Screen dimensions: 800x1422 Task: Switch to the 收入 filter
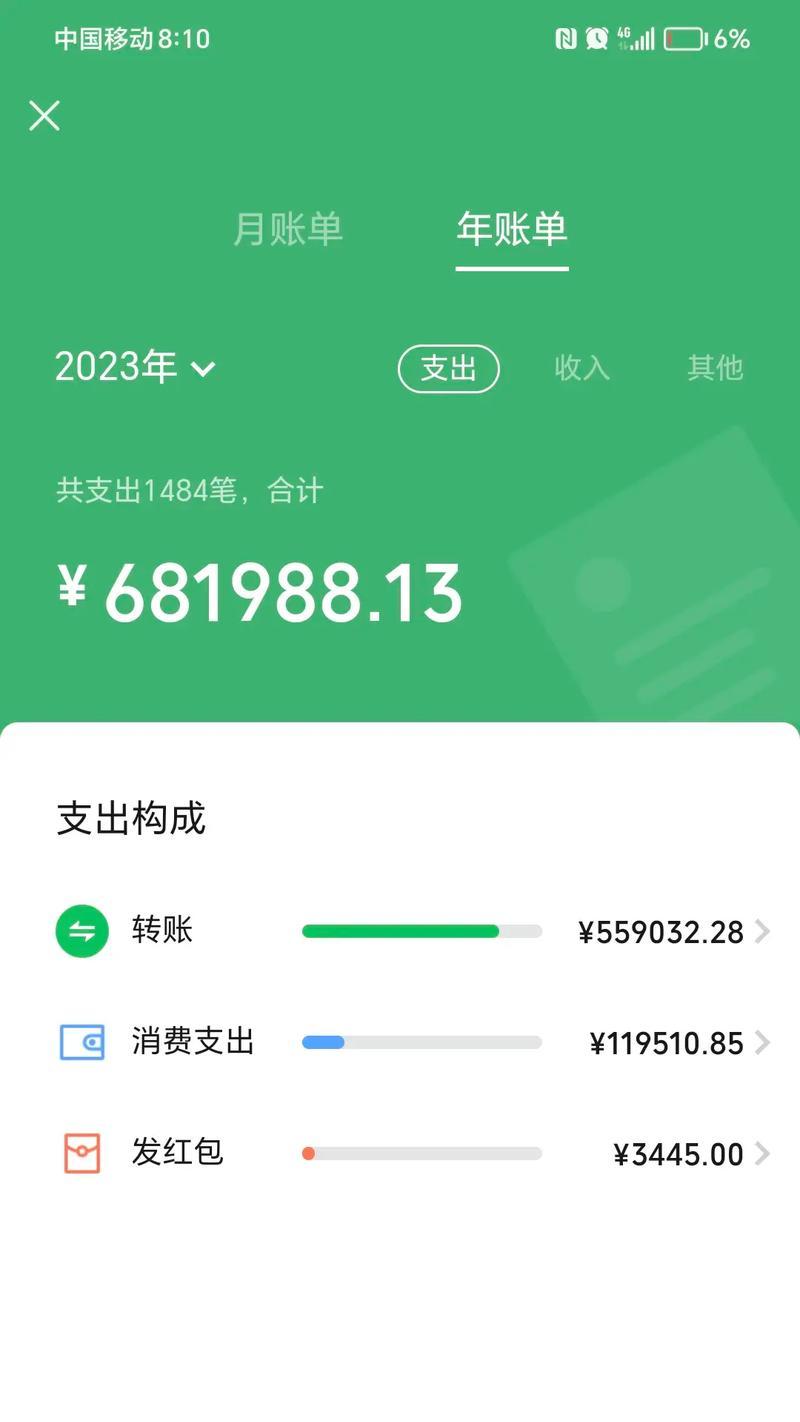(582, 368)
